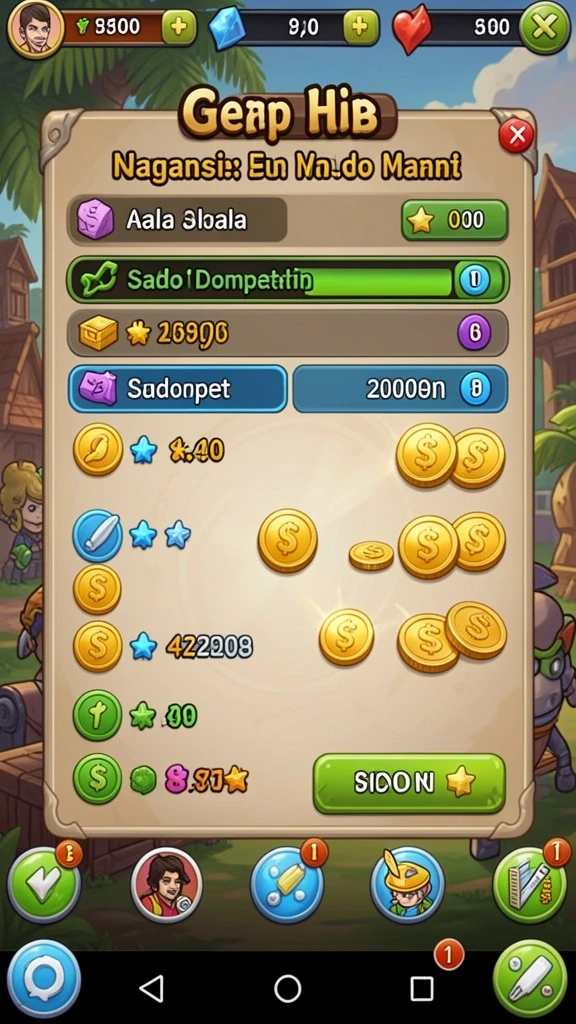Open the Sado Dompettin green bar
Viewport: 576px width, 1024px height.
(288, 280)
